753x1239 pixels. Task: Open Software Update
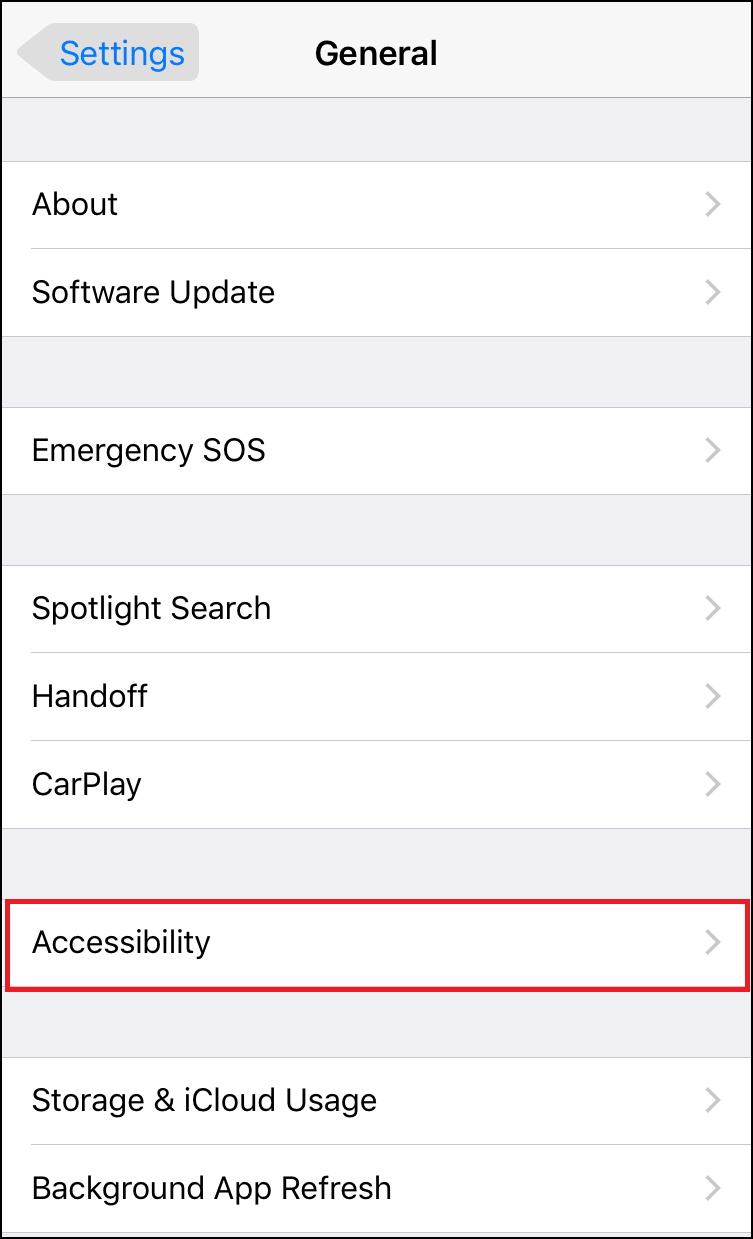tap(376, 293)
